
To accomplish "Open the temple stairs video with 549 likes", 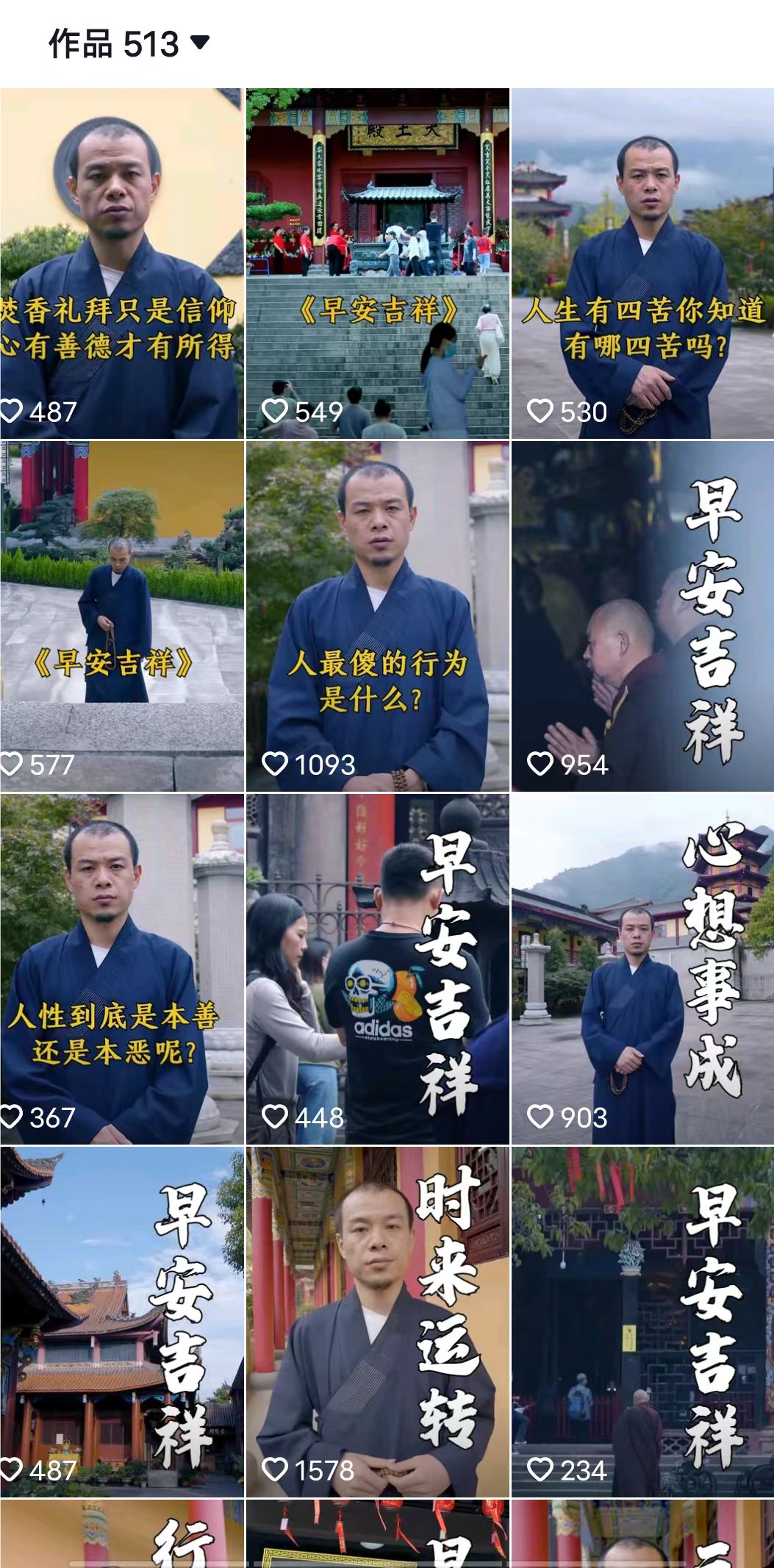I will click(x=377, y=263).
